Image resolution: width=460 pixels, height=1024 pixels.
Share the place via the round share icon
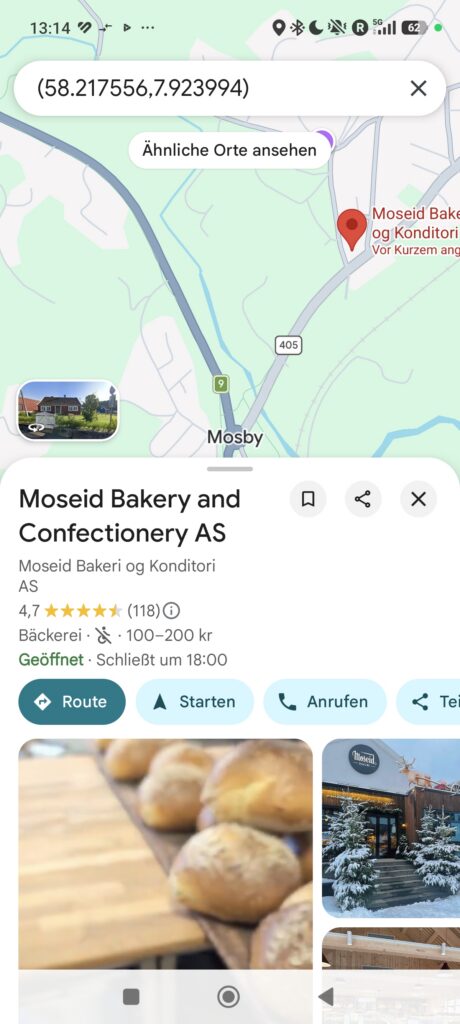(x=363, y=500)
